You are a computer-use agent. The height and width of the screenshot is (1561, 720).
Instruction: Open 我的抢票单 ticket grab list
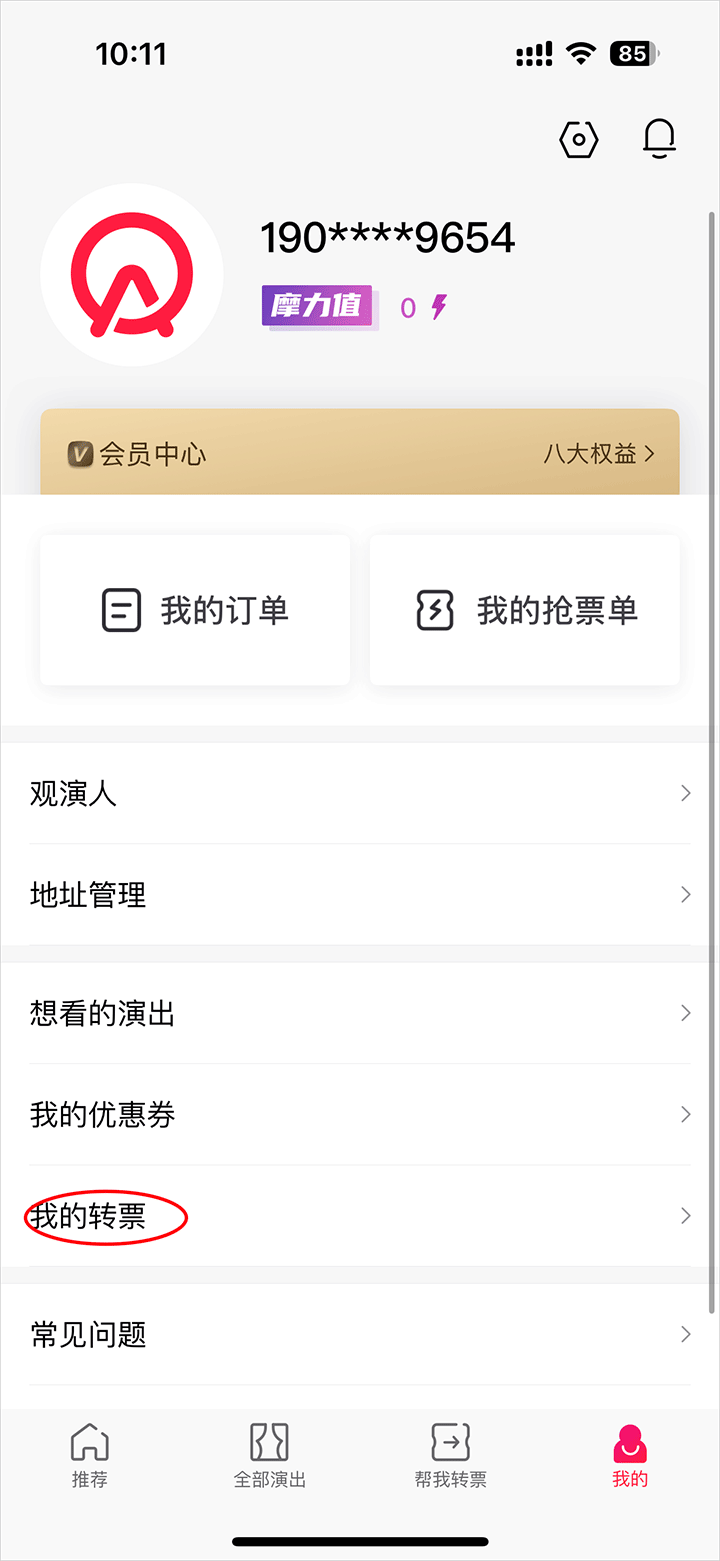525,610
